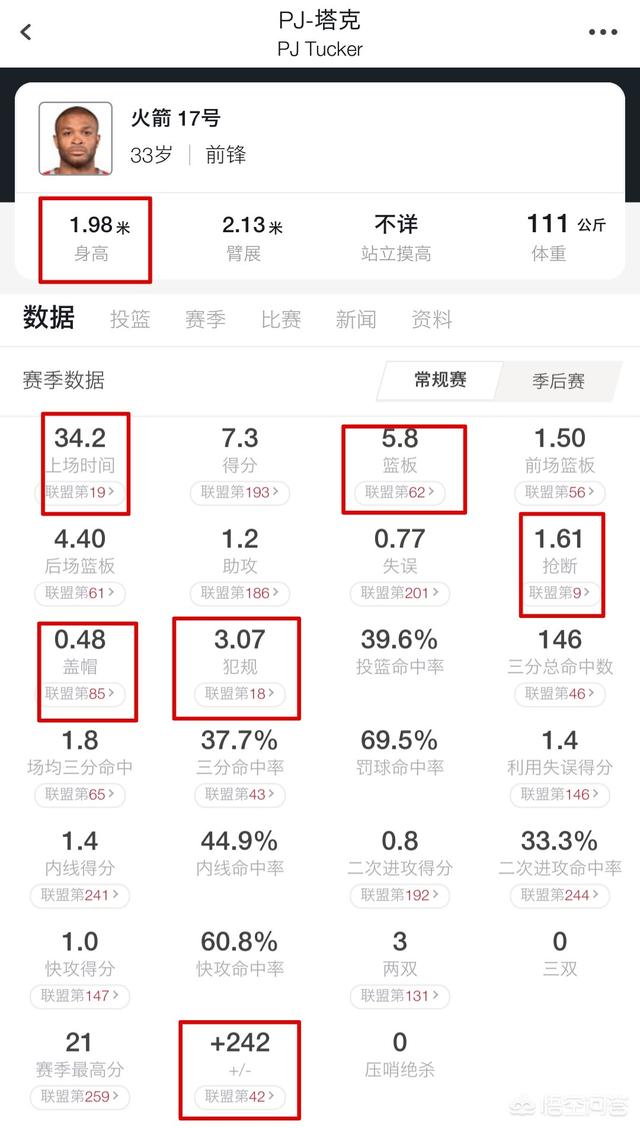Switch to 季后赛 stats
Screen dimensions: 640x1128
tap(559, 381)
